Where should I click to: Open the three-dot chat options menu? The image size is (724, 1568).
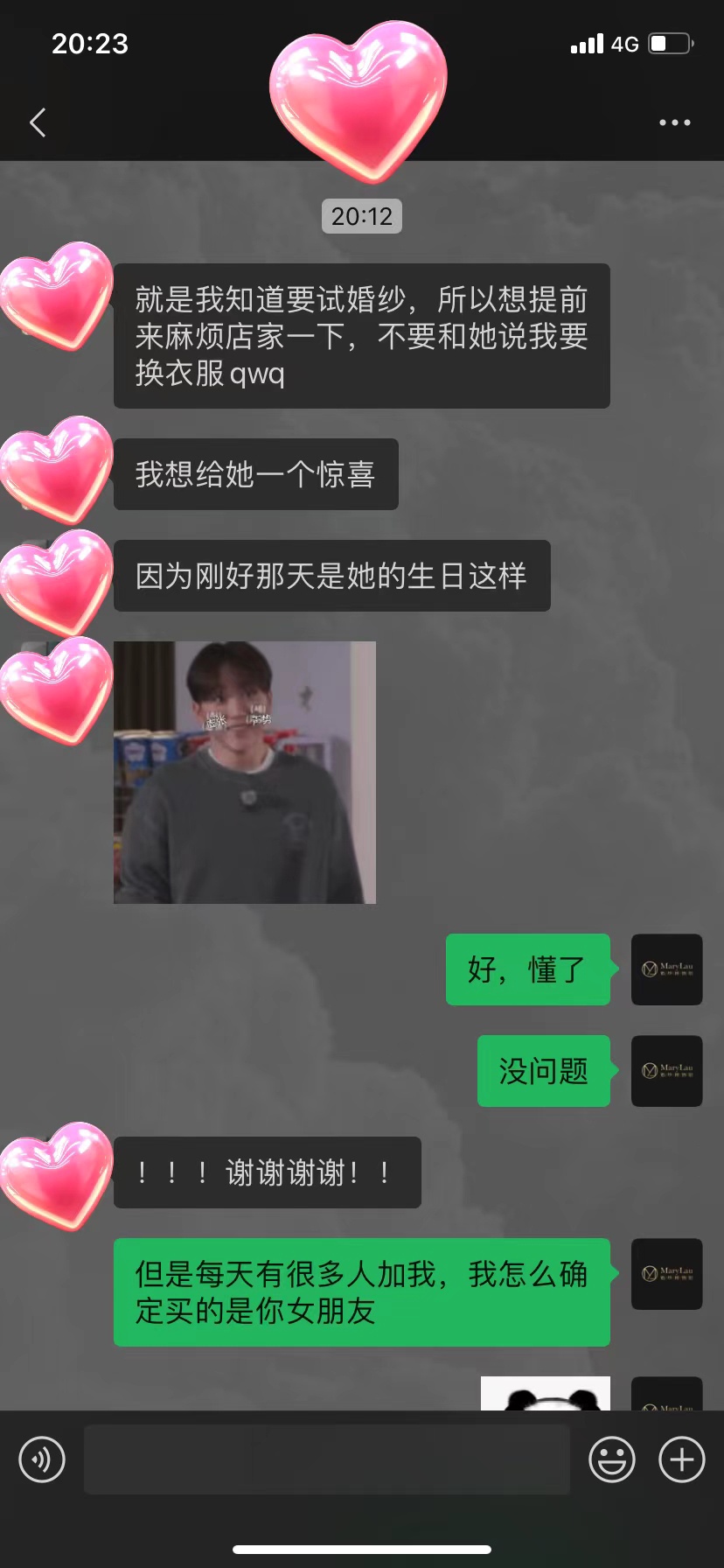674,122
